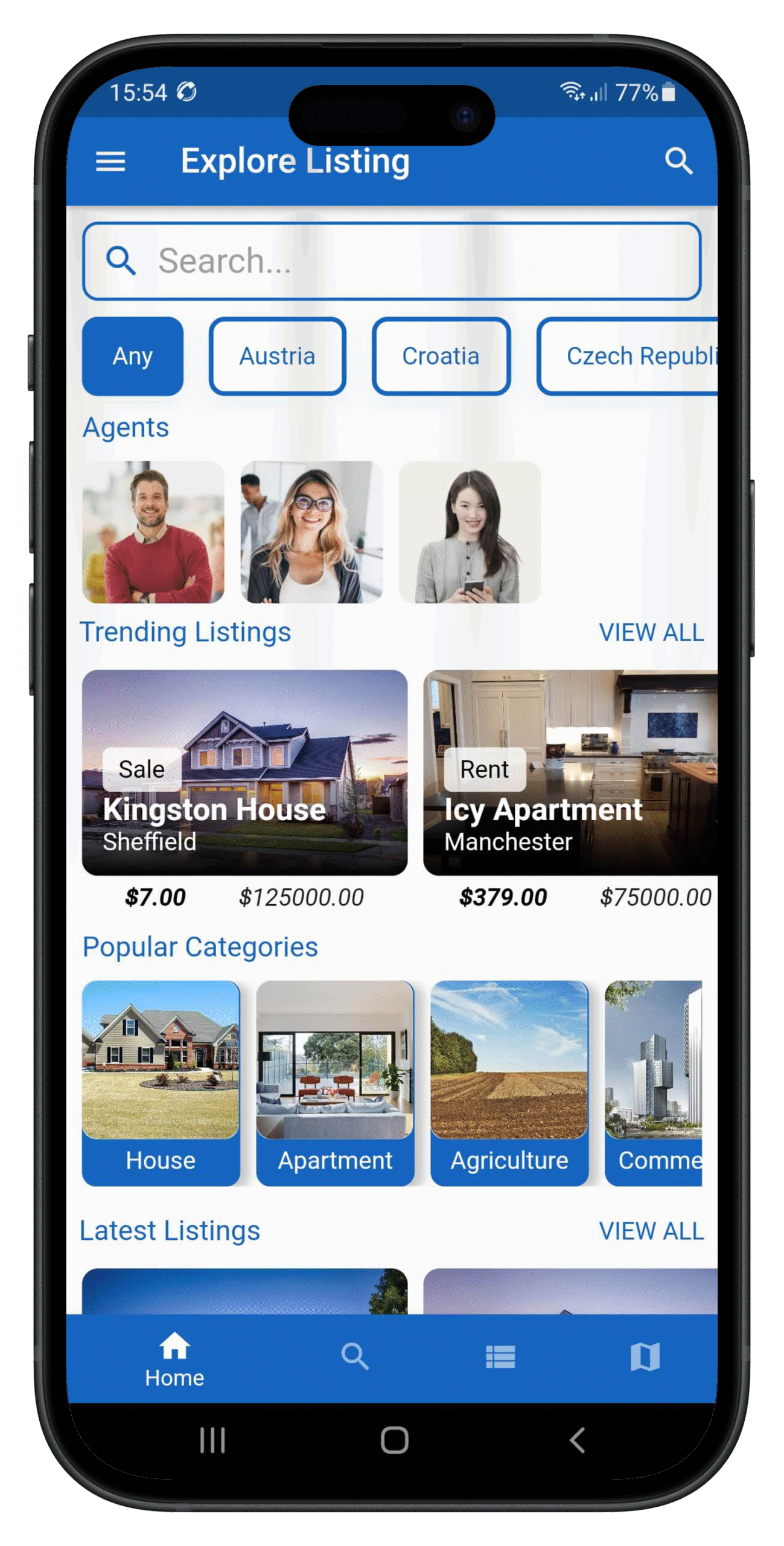Switch to the search tab in bottom bar
Image resolution: width=784 pixels, height=1546 pixels.
point(355,1356)
